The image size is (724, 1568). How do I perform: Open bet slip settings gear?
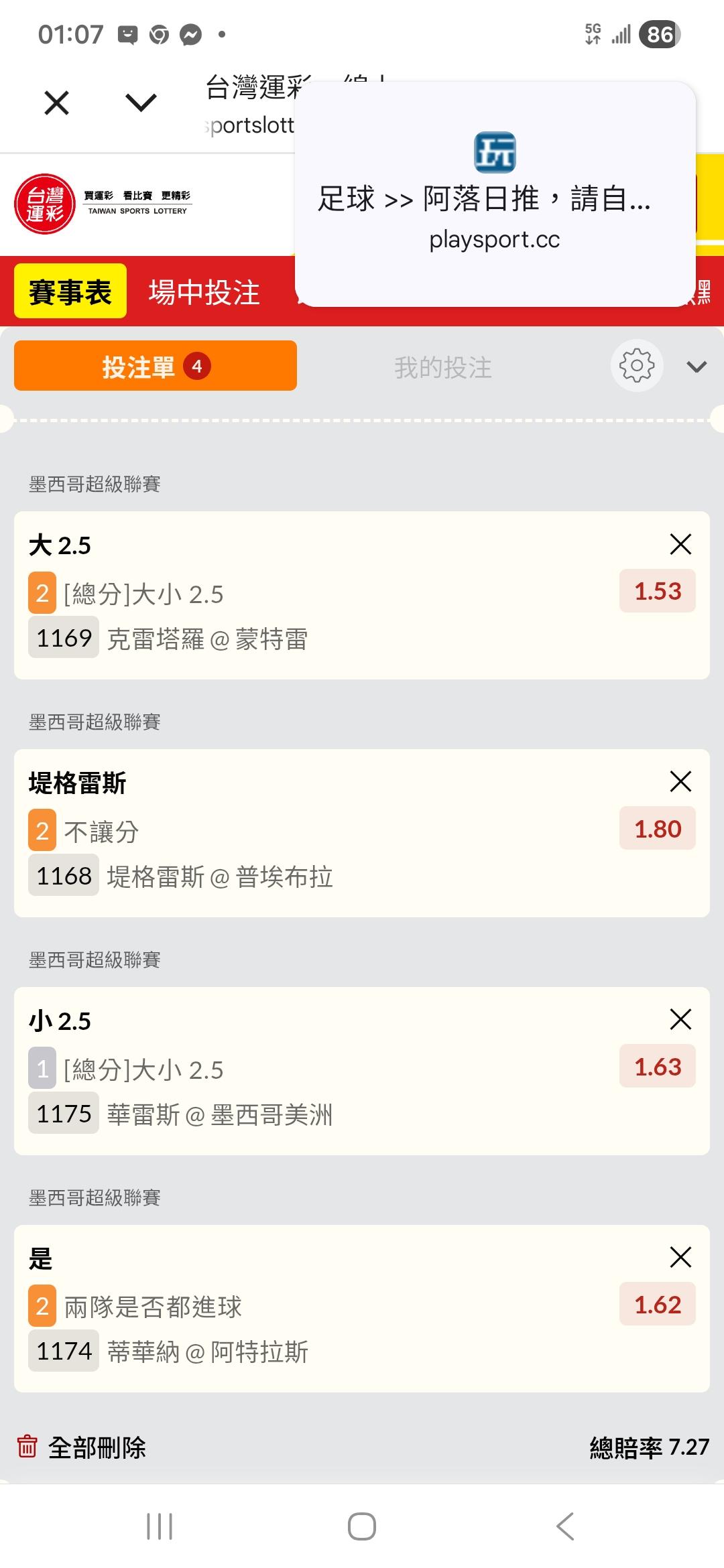click(x=637, y=366)
